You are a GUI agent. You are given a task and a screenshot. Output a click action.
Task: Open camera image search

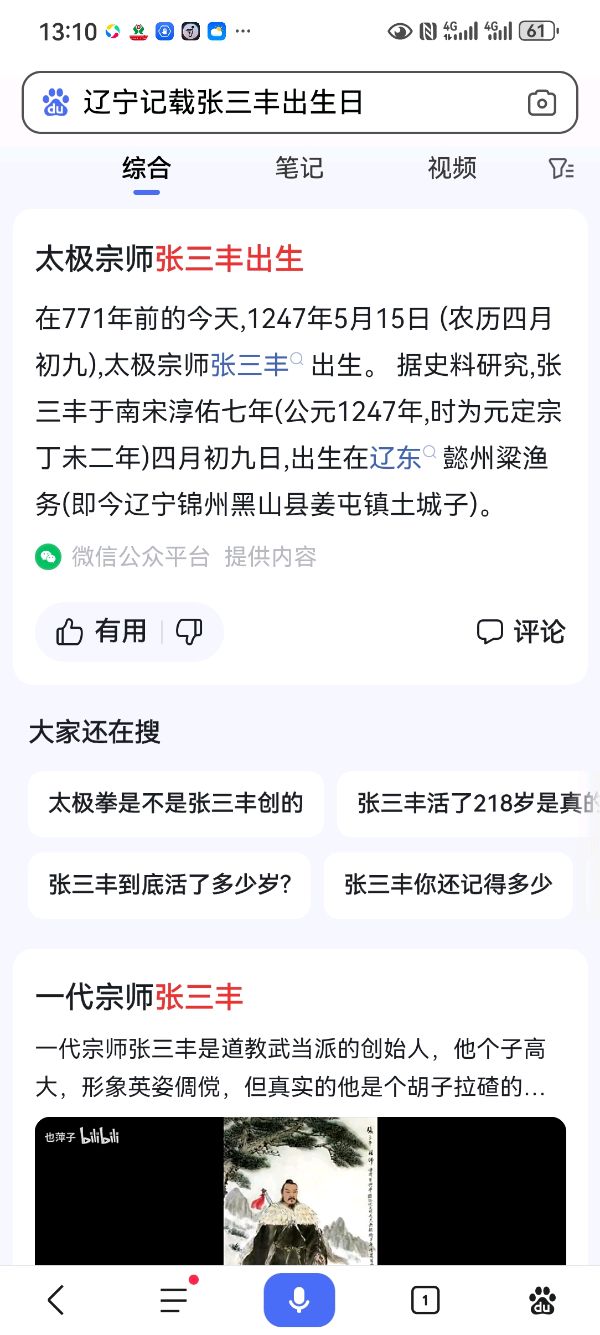click(x=541, y=103)
